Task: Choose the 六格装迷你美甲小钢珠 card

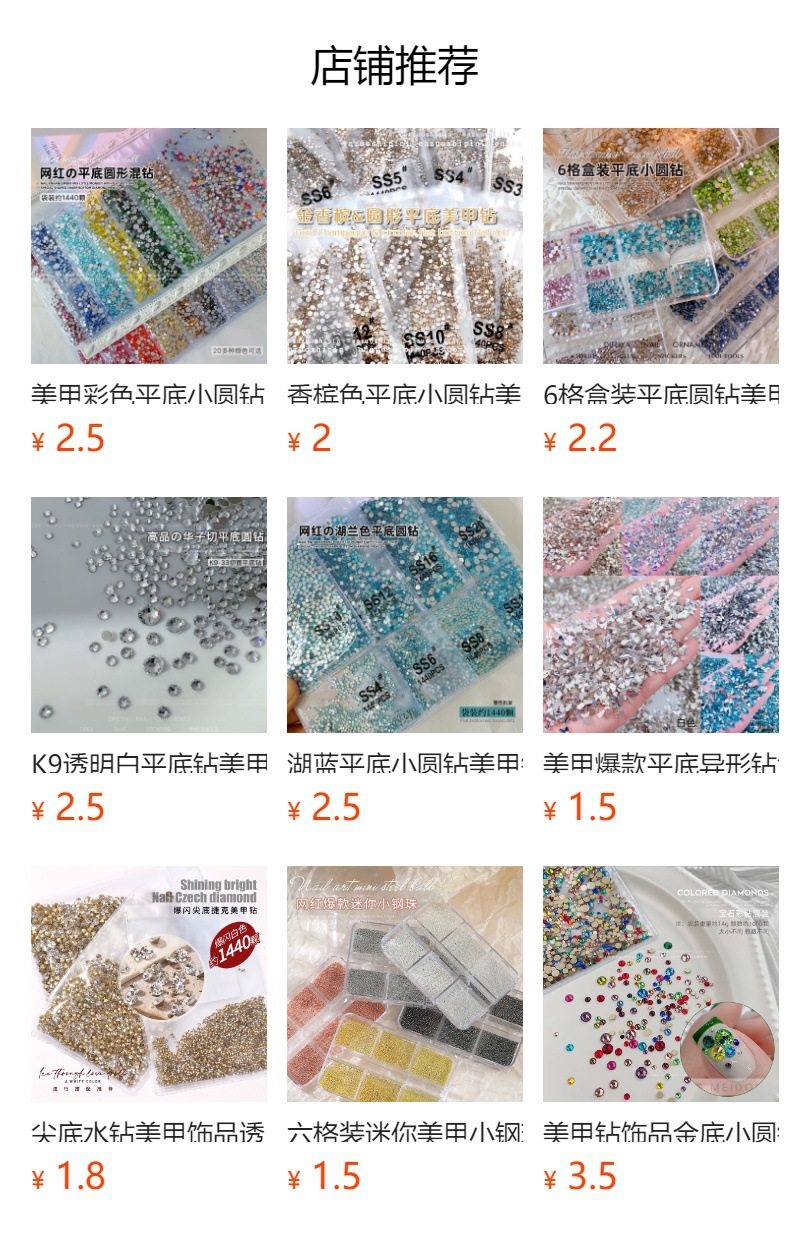Action: [404, 984]
